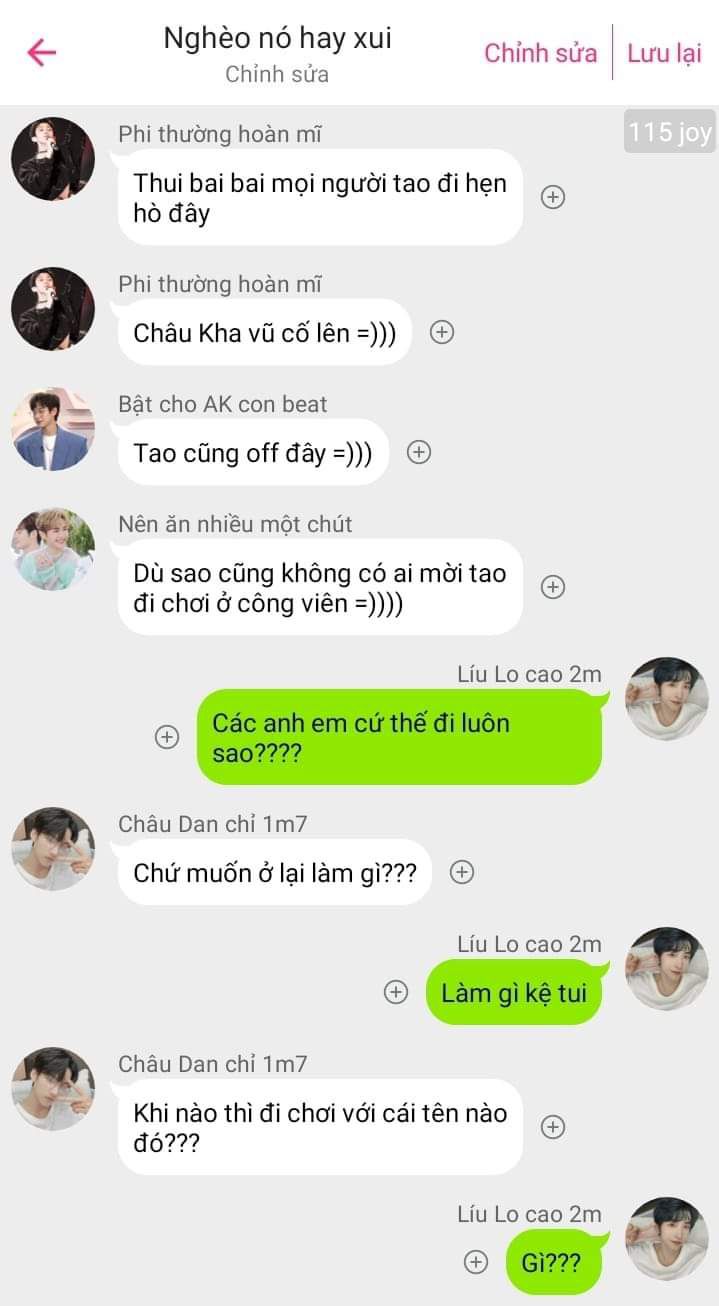Tap plus icon beside 'Các anh em cứ thế'
The image size is (719, 1306).
click(x=167, y=737)
